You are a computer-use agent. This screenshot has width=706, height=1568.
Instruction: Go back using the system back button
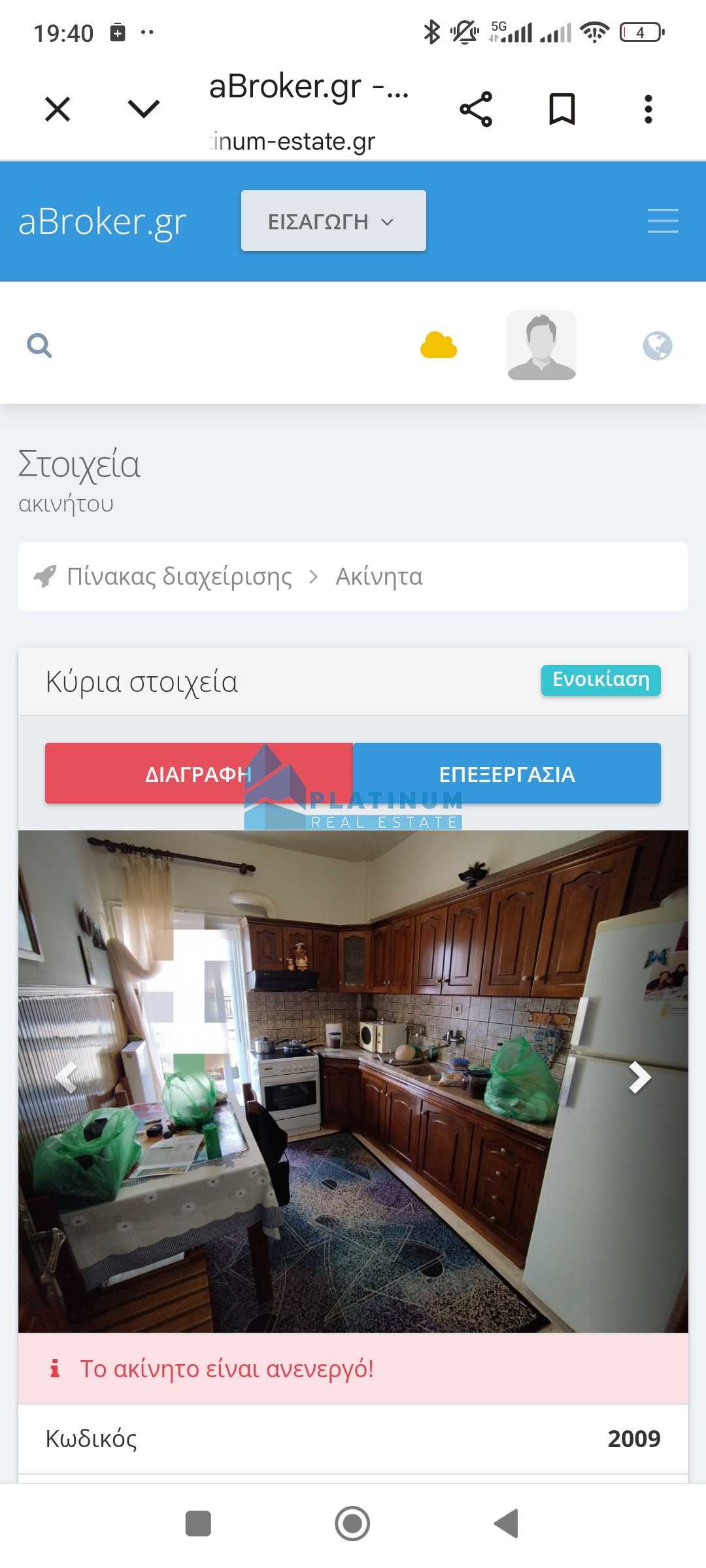tap(506, 1524)
